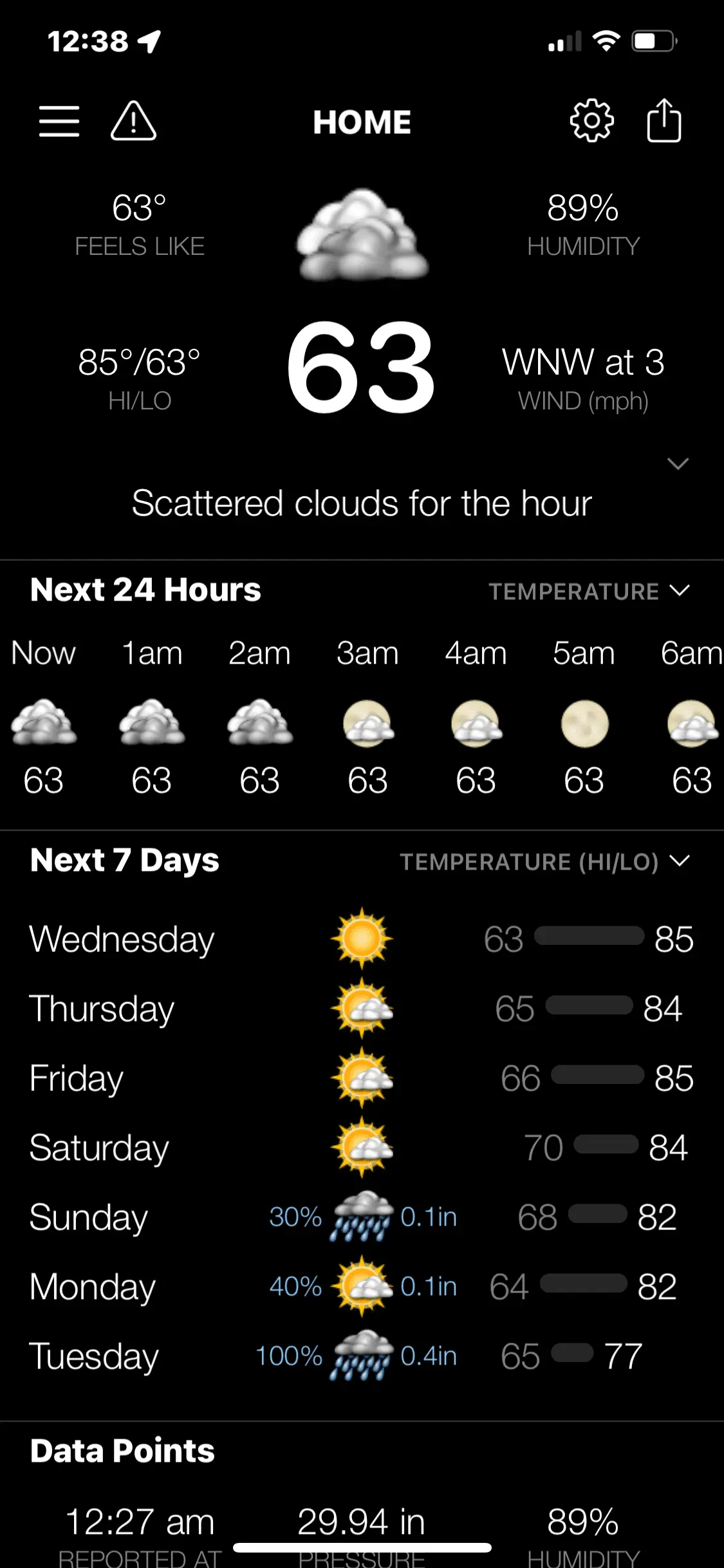Open settings gear
Image resolution: width=724 pixels, height=1568 pixels.
point(591,121)
